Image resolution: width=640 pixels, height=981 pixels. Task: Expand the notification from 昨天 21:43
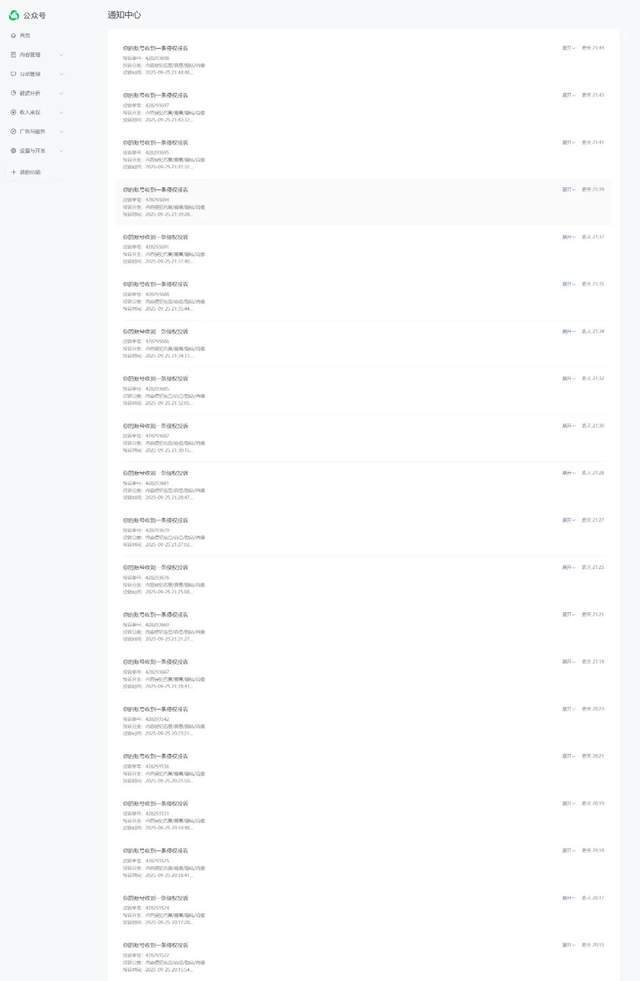pos(568,95)
